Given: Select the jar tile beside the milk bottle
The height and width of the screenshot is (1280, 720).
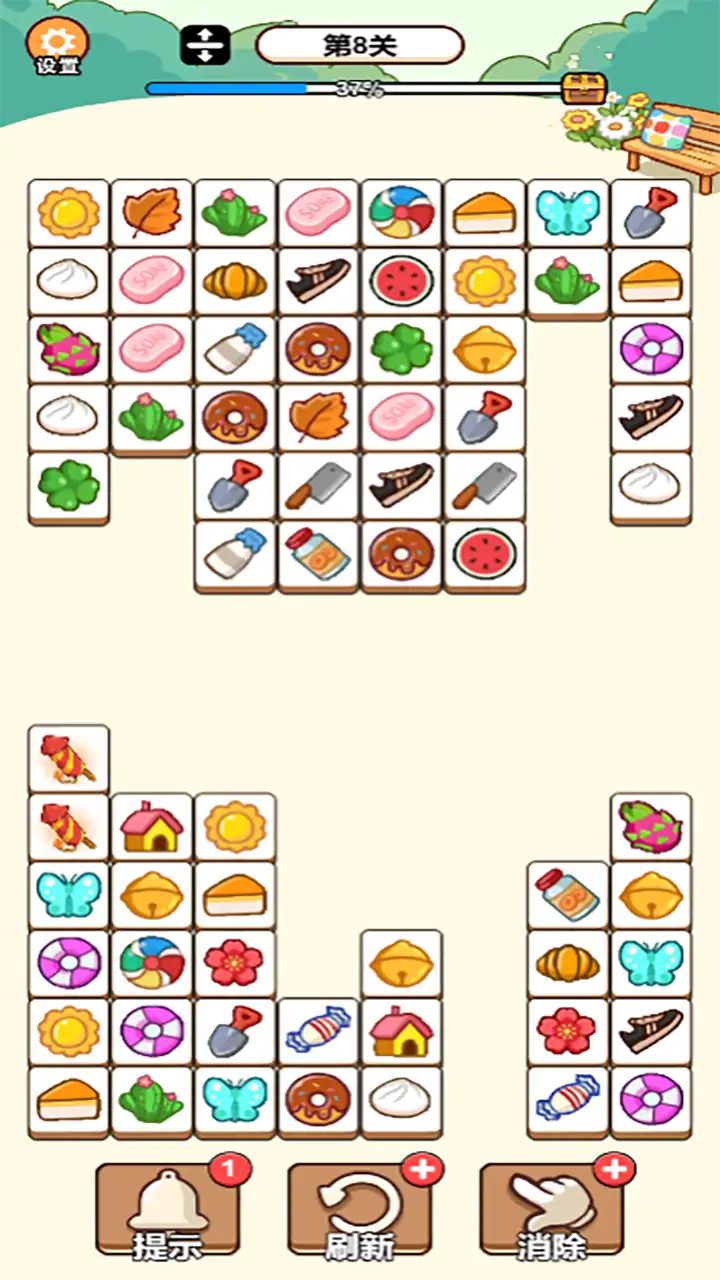Looking at the screenshot, I should pos(318,553).
